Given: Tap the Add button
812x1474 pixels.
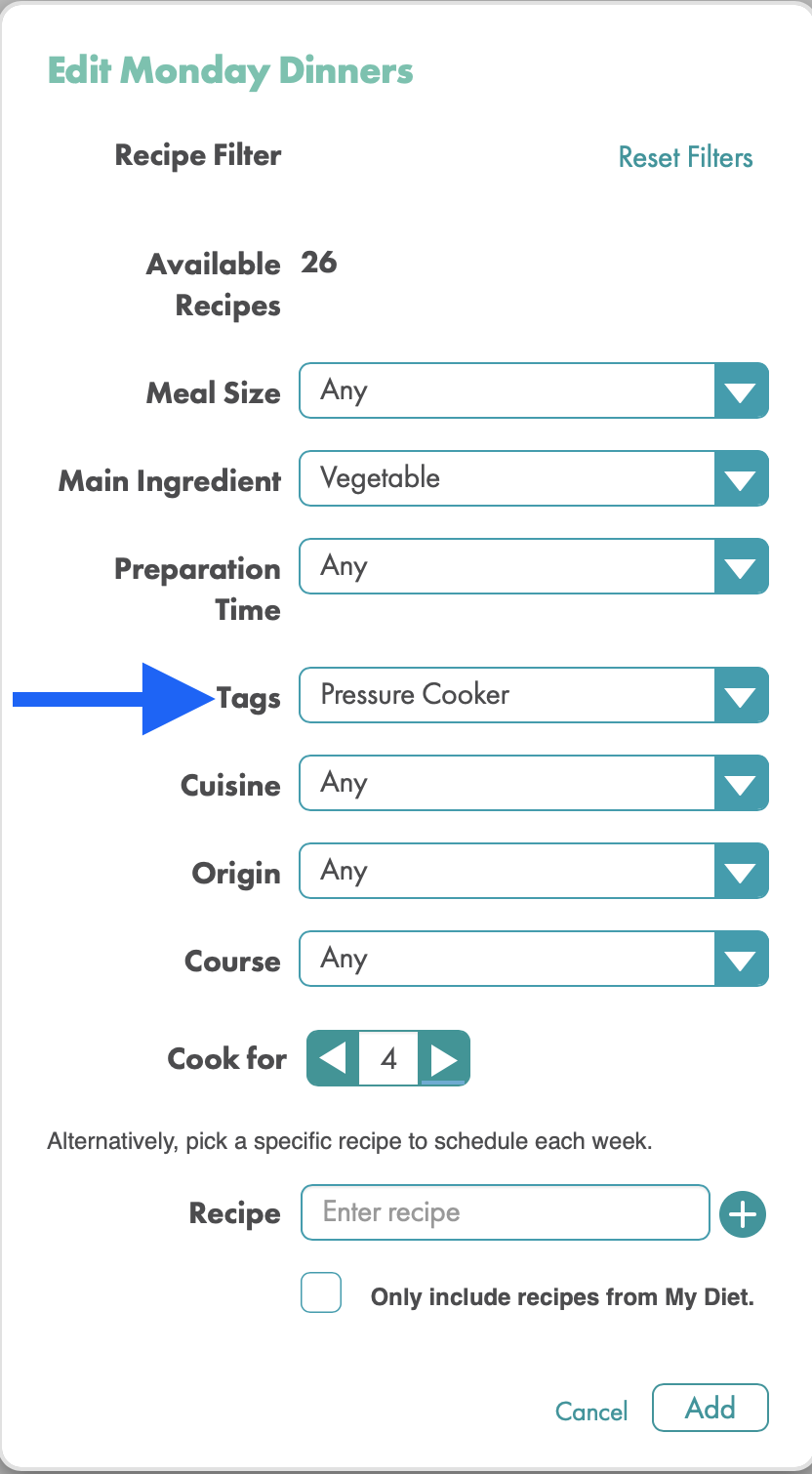Looking at the screenshot, I should (710, 1408).
